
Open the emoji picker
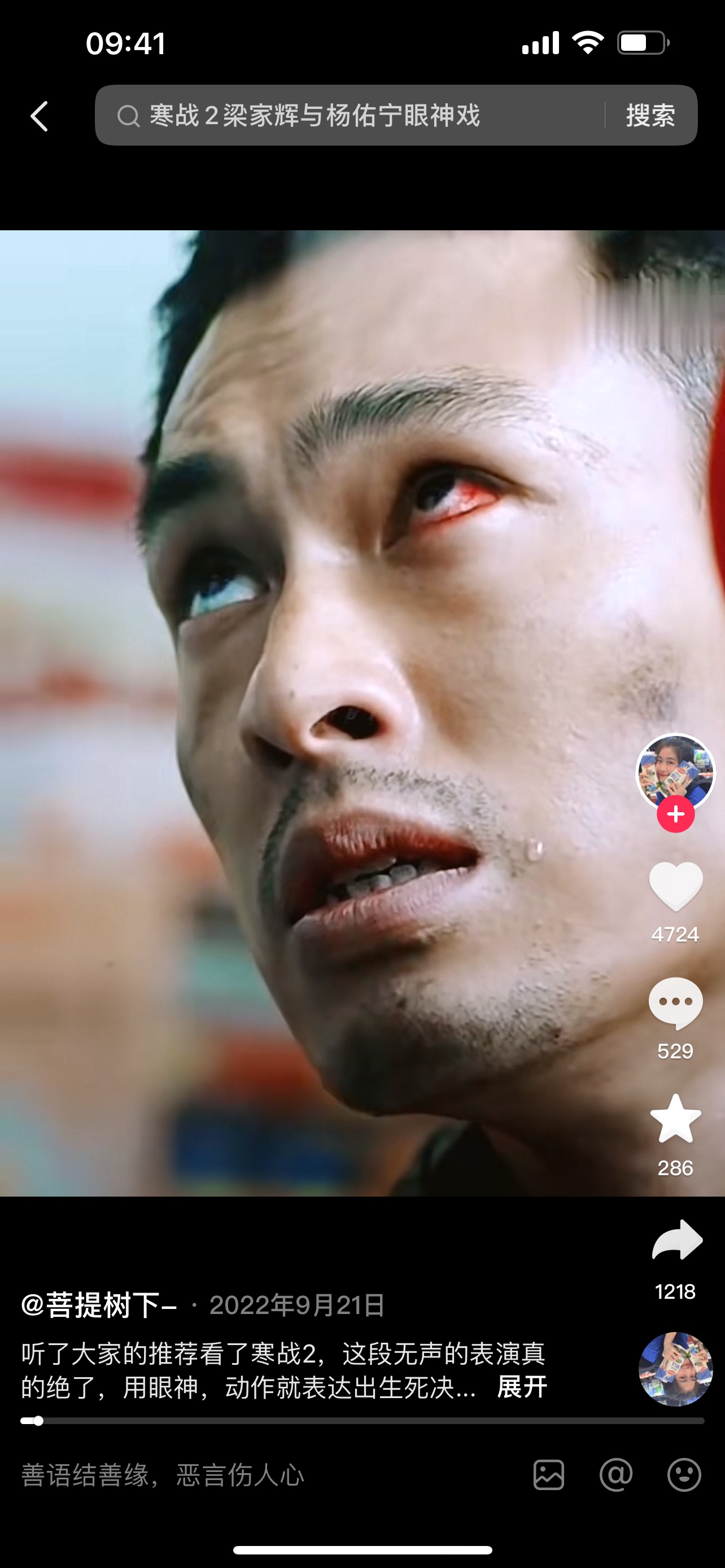click(x=684, y=1475)
